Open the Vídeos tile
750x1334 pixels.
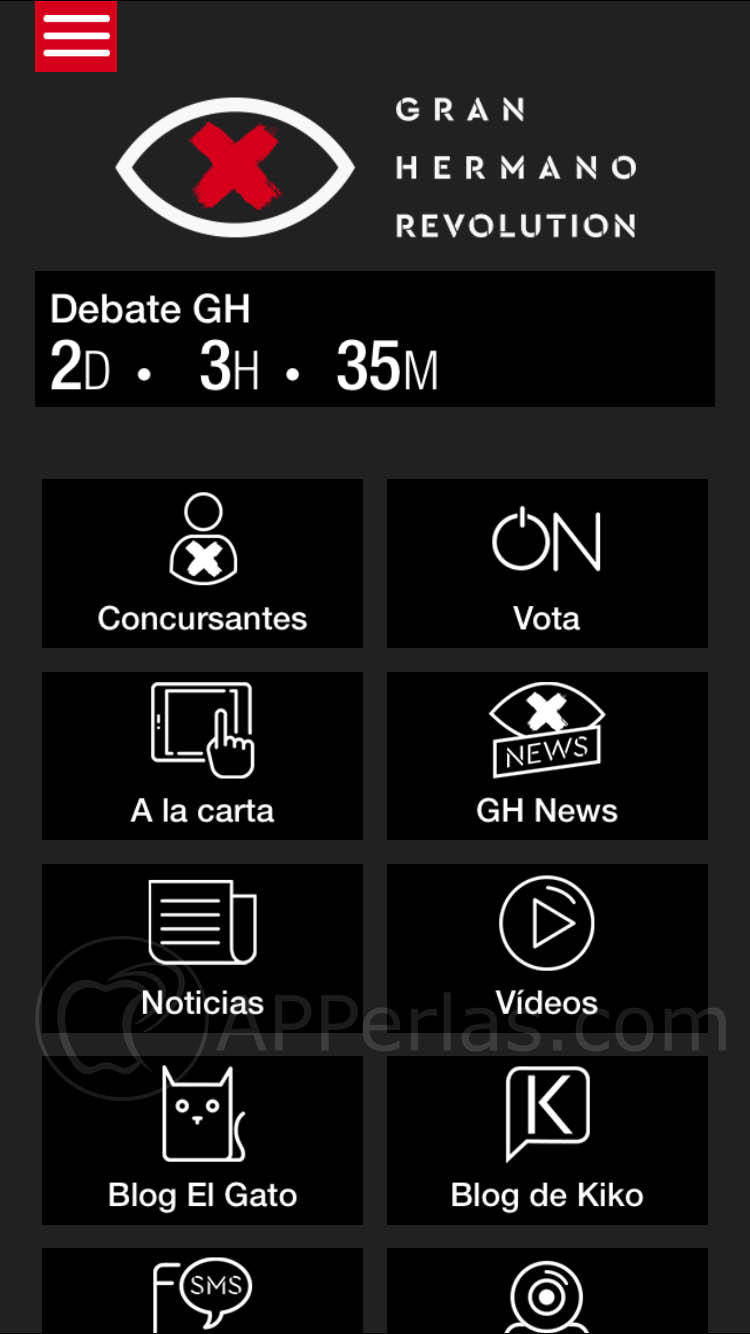[x=547, y=947]
